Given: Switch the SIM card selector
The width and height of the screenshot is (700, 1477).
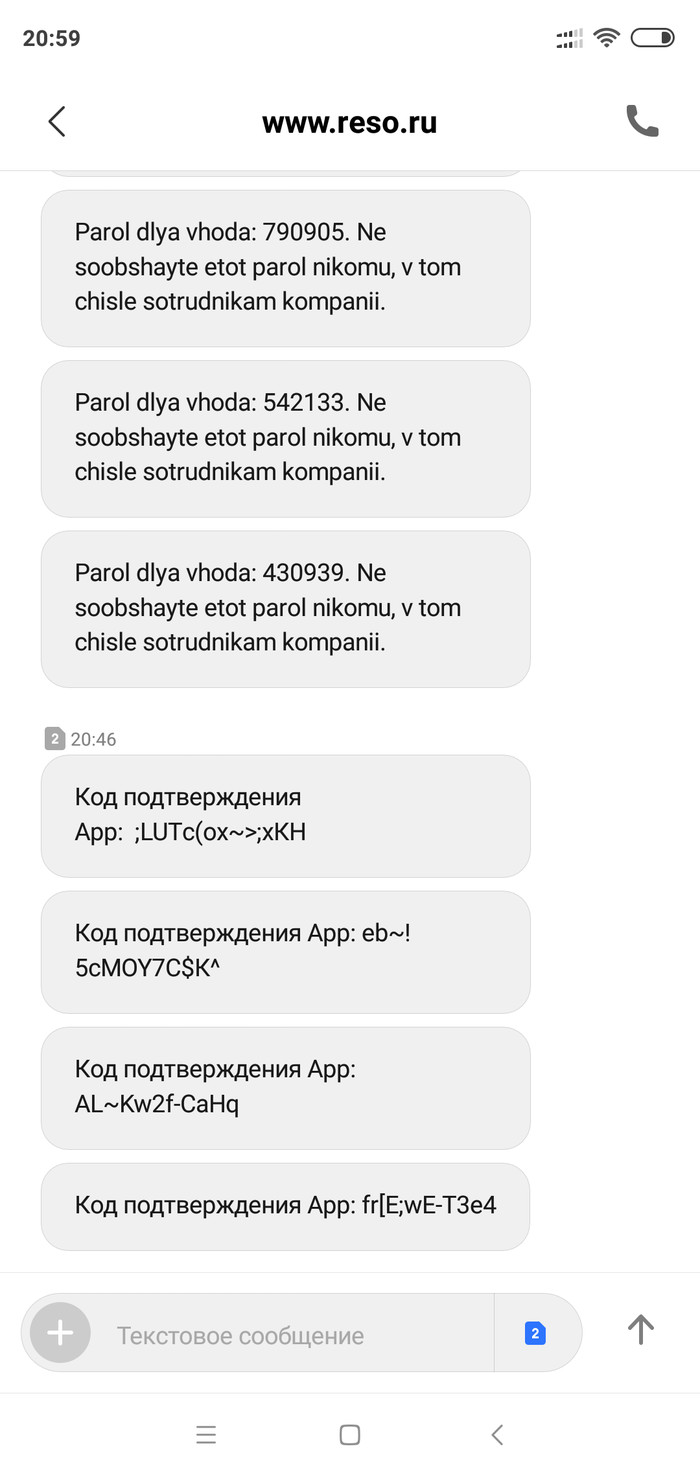Looking at the screenshot, I should coord(536,1333).
